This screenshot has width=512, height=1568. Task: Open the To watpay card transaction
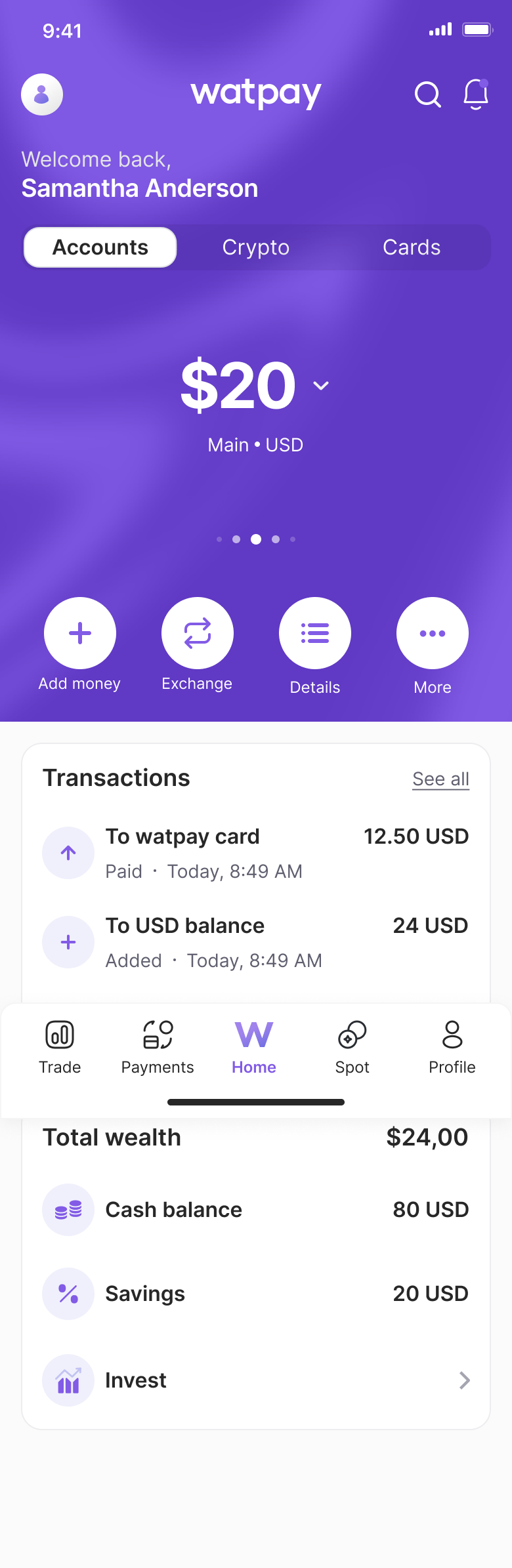point(256,853)
